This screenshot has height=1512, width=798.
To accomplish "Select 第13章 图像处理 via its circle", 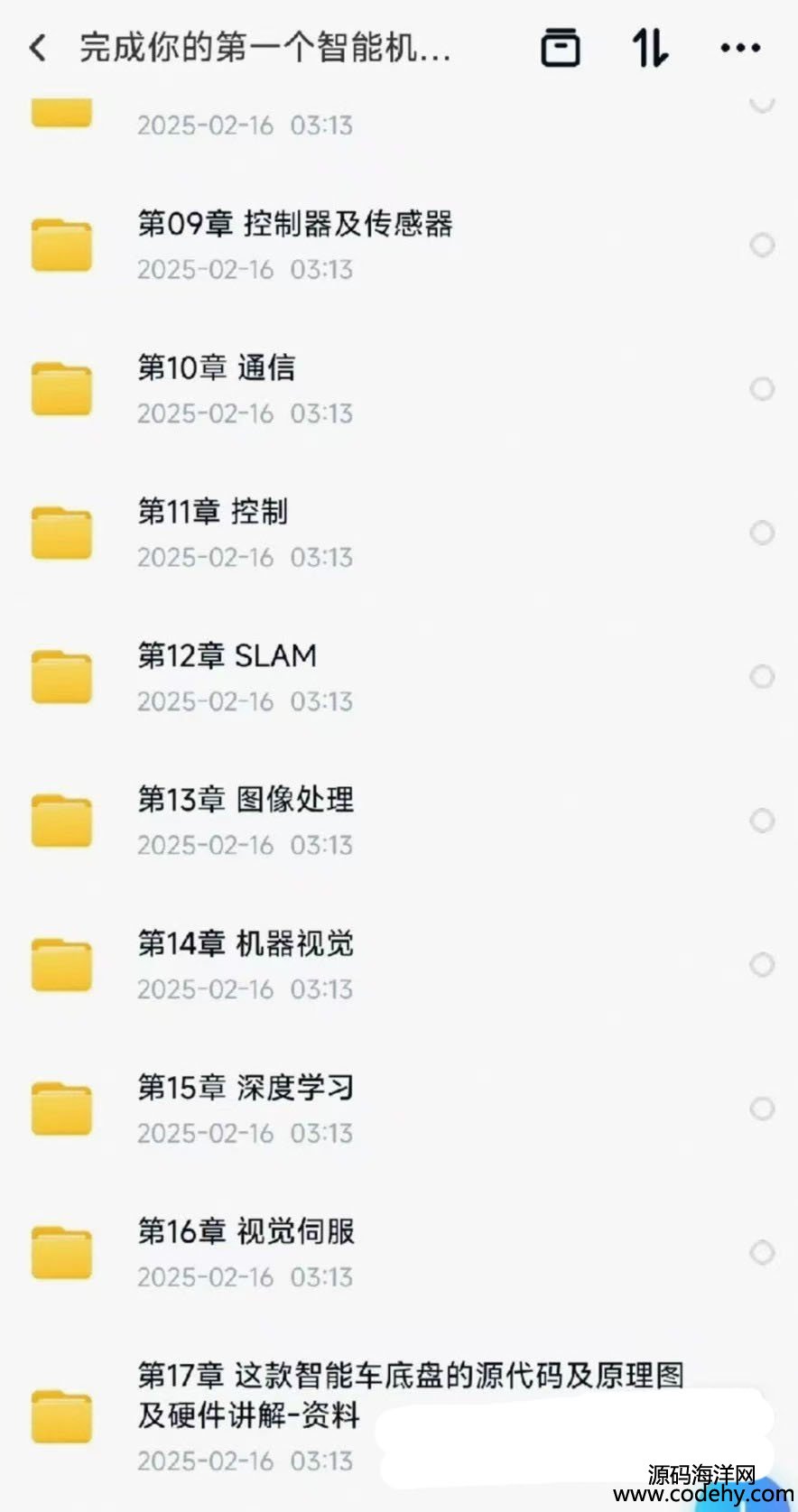I will point(763,821).
